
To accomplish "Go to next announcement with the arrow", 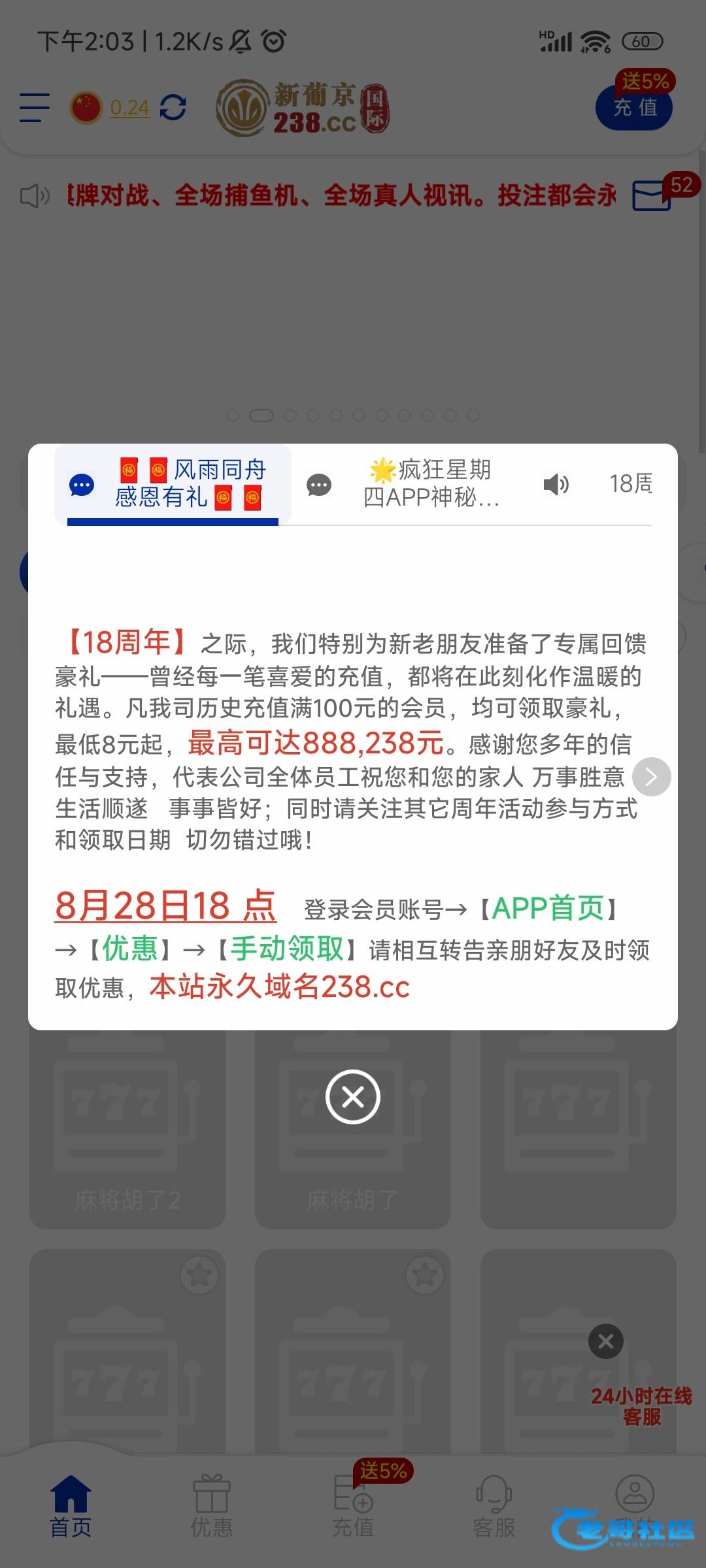I will point(651,777).
